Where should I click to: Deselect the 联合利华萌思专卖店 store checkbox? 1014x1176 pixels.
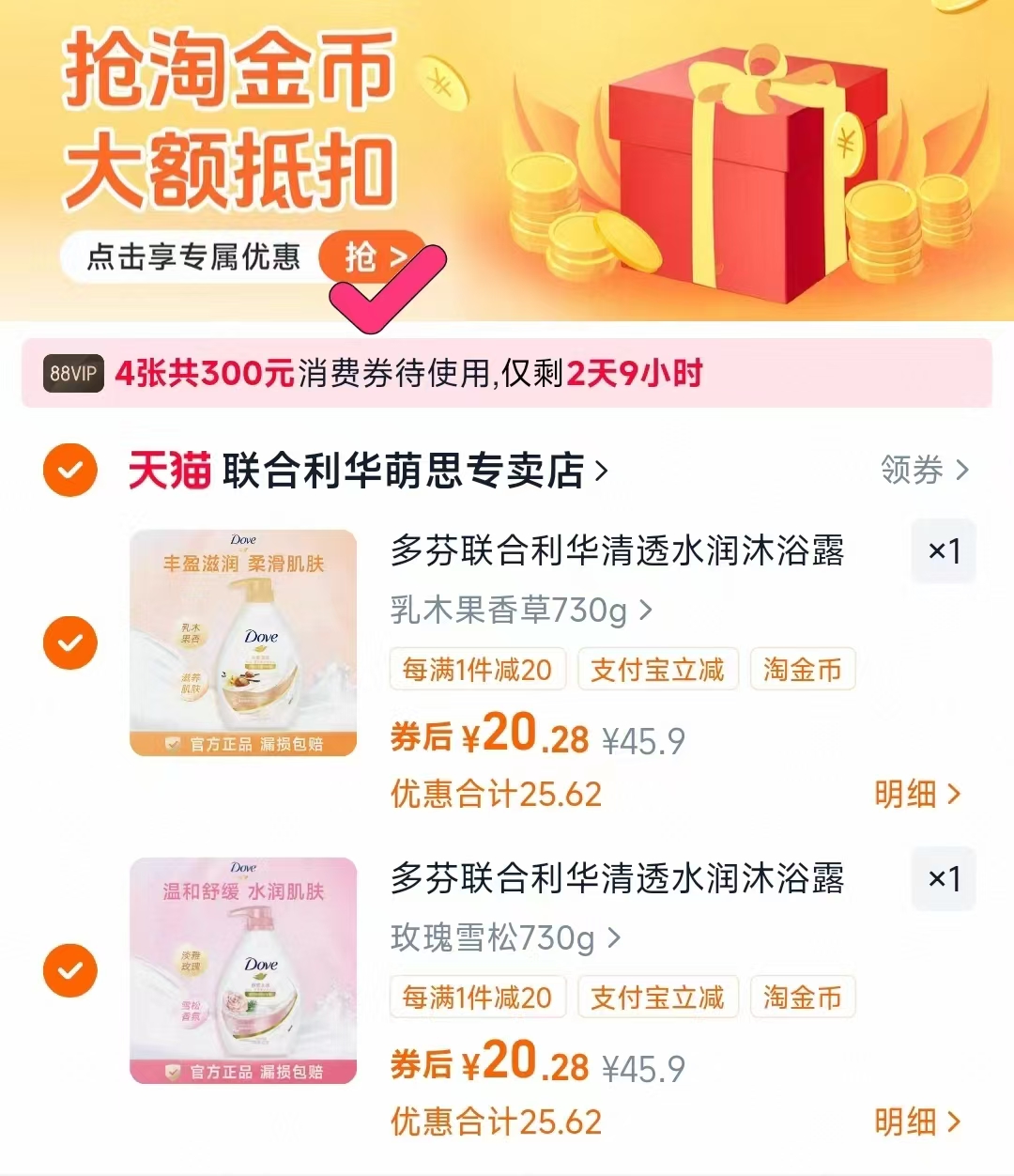pos(69,470)
